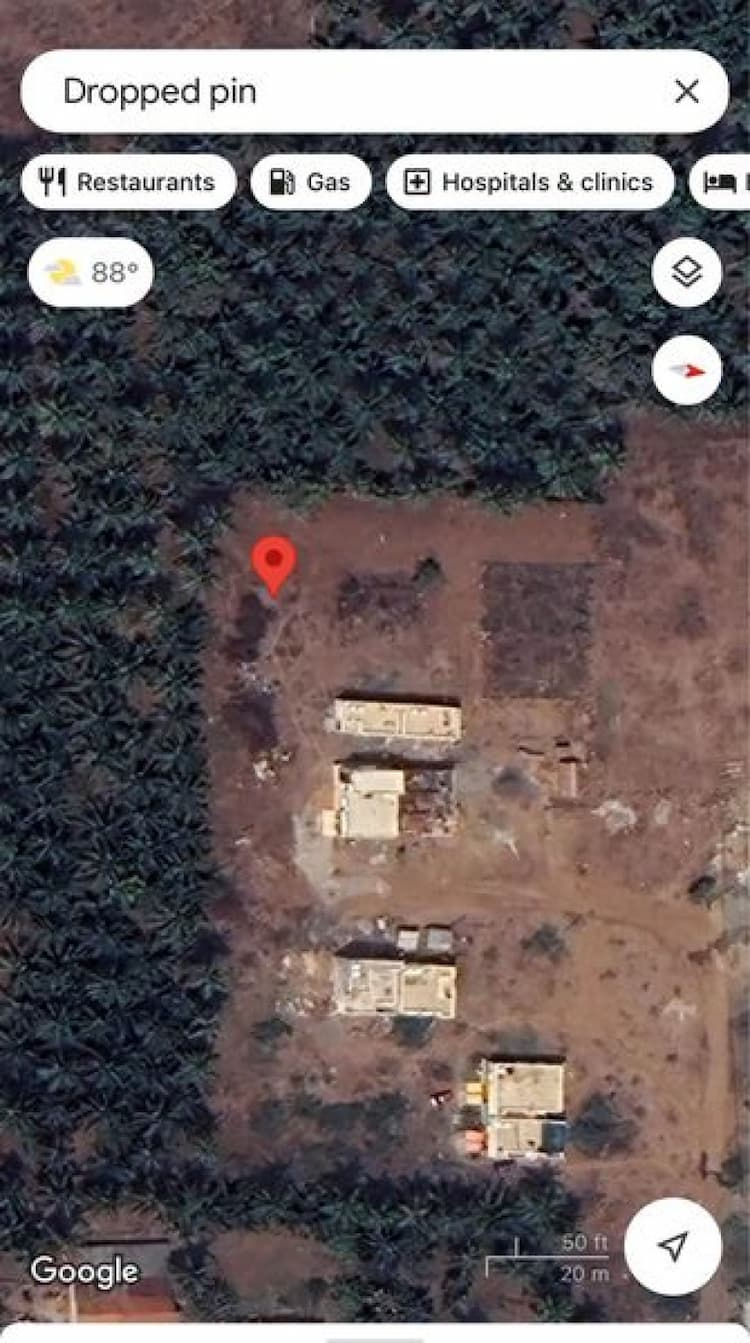Viewport: 750px width, 1343px height.
Task: Tap the compass to reset map orientation
Action: [687, 369]
